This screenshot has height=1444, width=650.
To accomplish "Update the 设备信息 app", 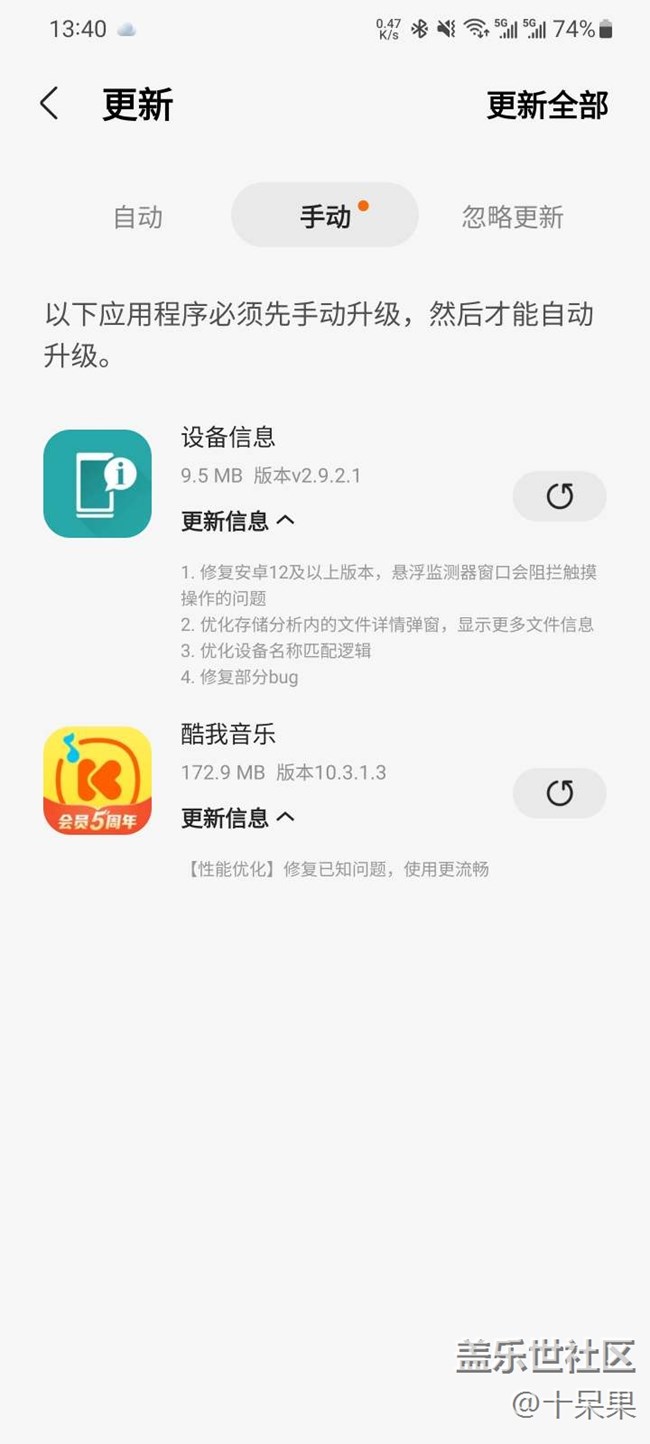I will pos(559,496).
